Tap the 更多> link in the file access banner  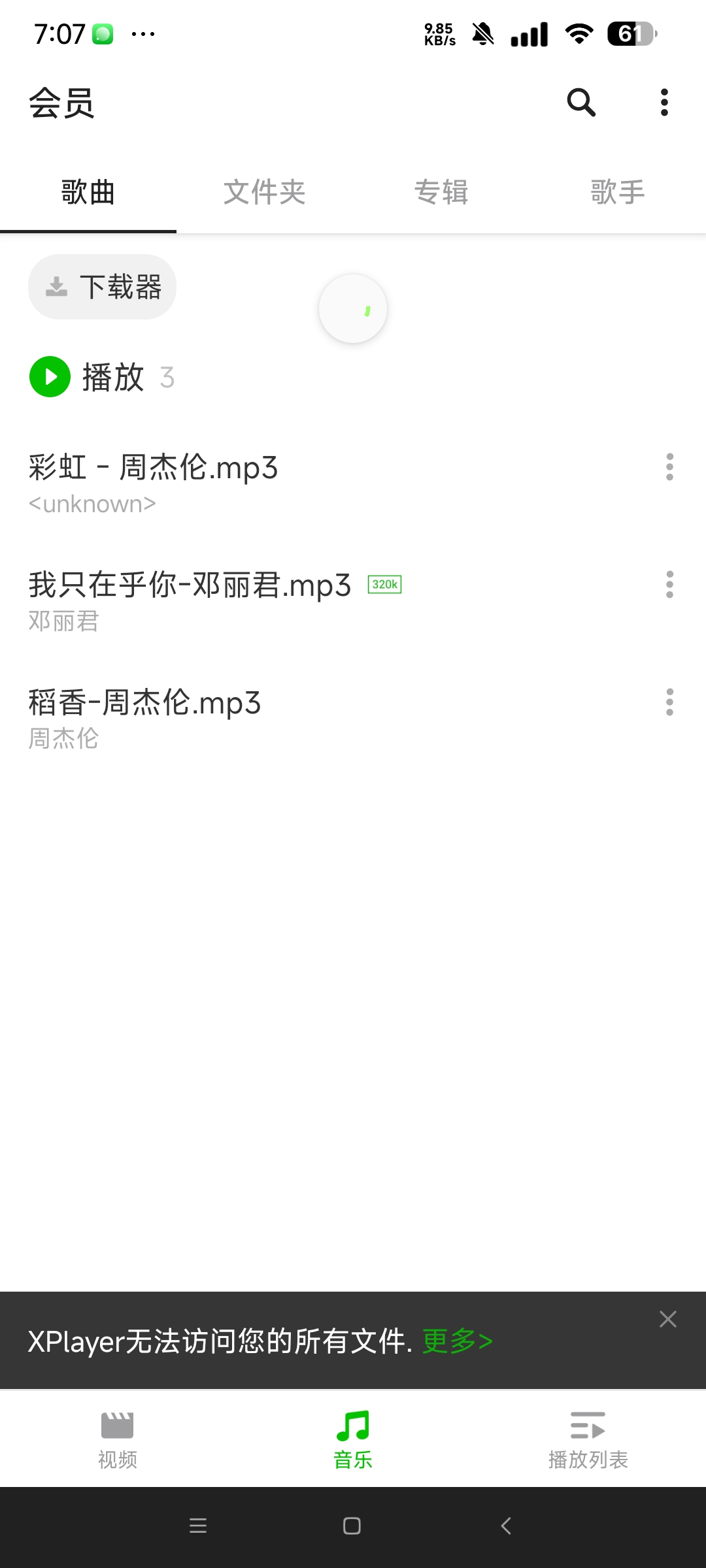click(457, 1341)
